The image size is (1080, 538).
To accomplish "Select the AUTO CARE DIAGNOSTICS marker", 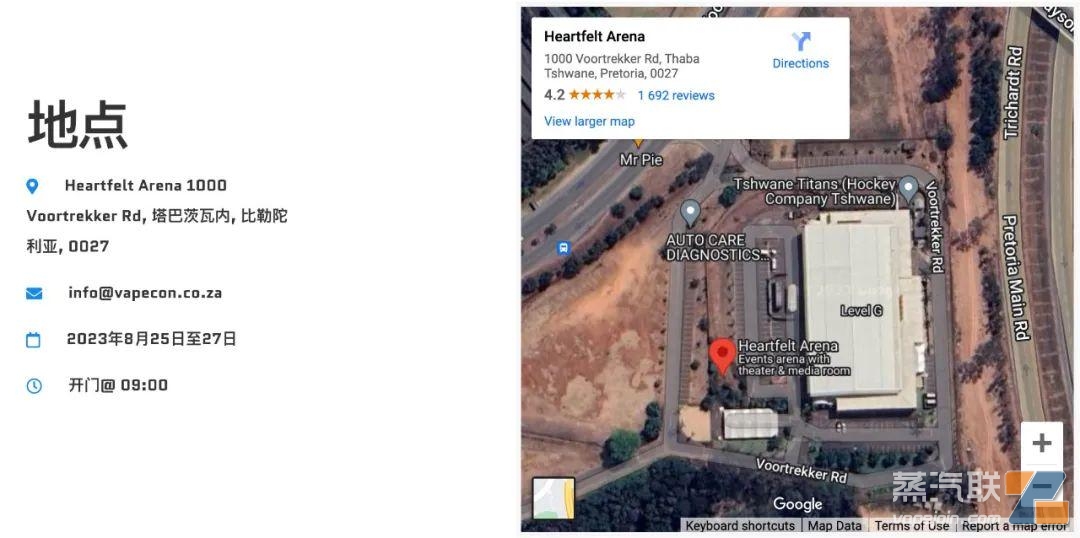I will (x=690, y=211).
